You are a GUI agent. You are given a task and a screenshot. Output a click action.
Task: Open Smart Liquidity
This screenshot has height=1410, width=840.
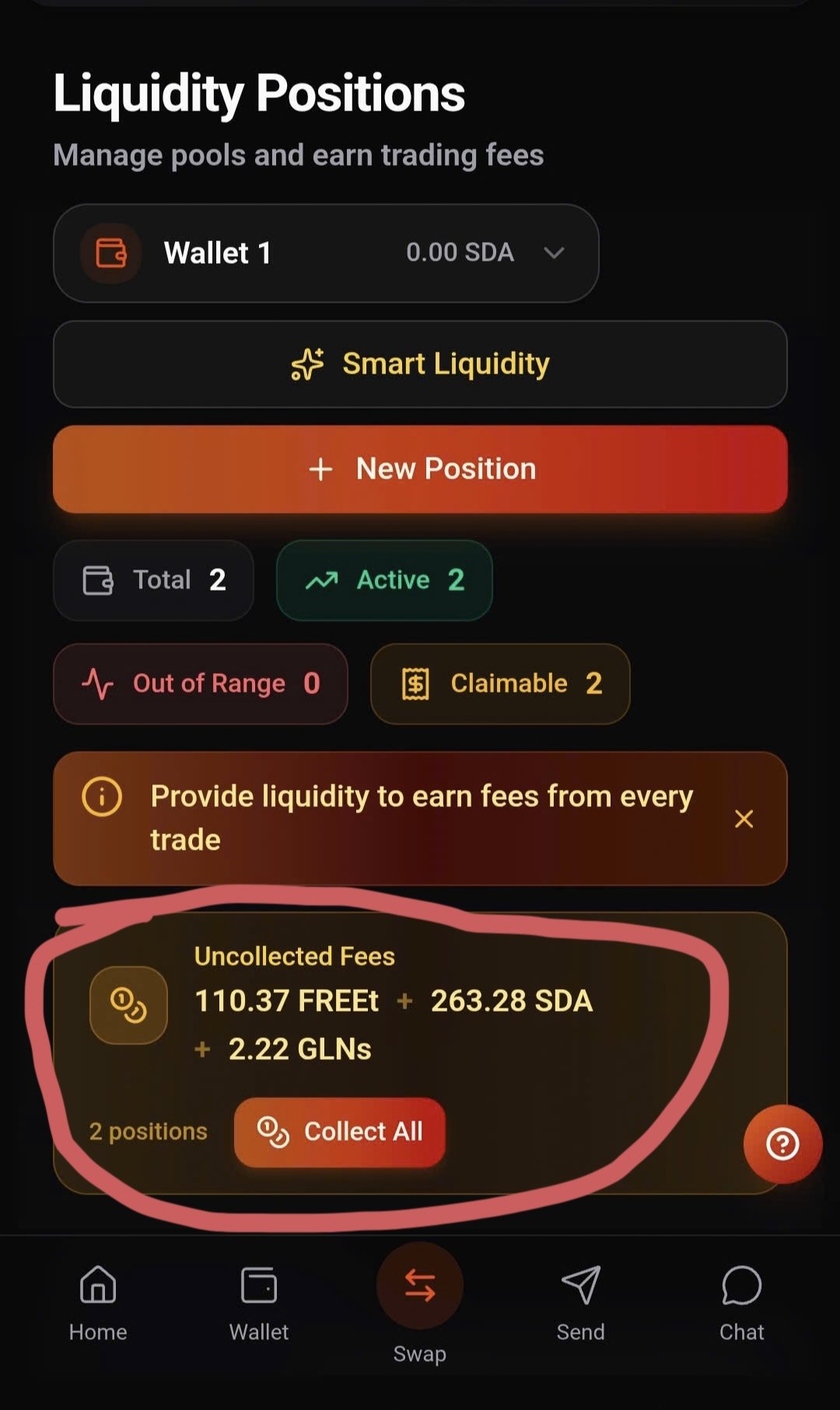420,364
